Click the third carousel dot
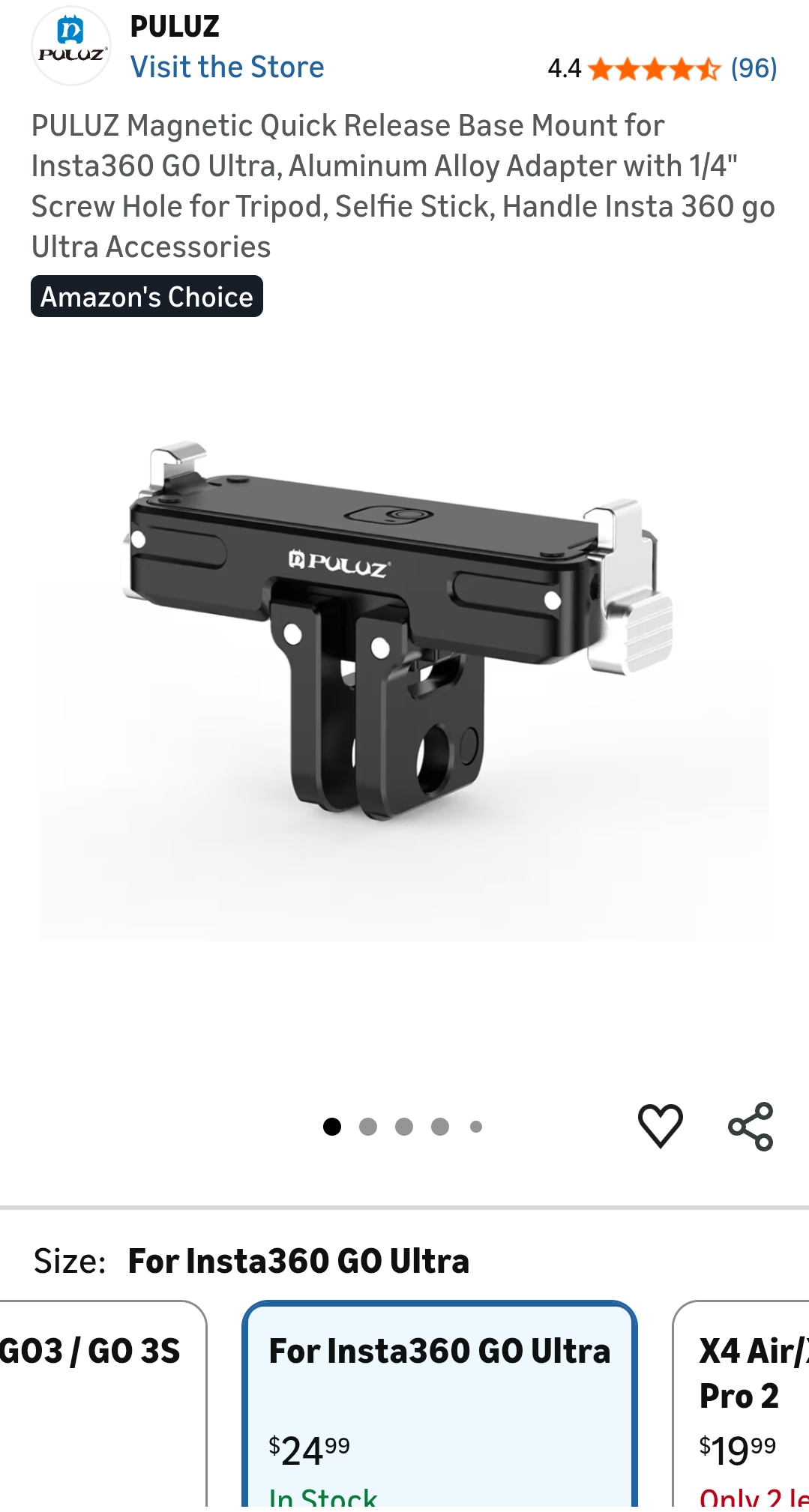Screen dimensions: 809x1512 (403, 1125)
